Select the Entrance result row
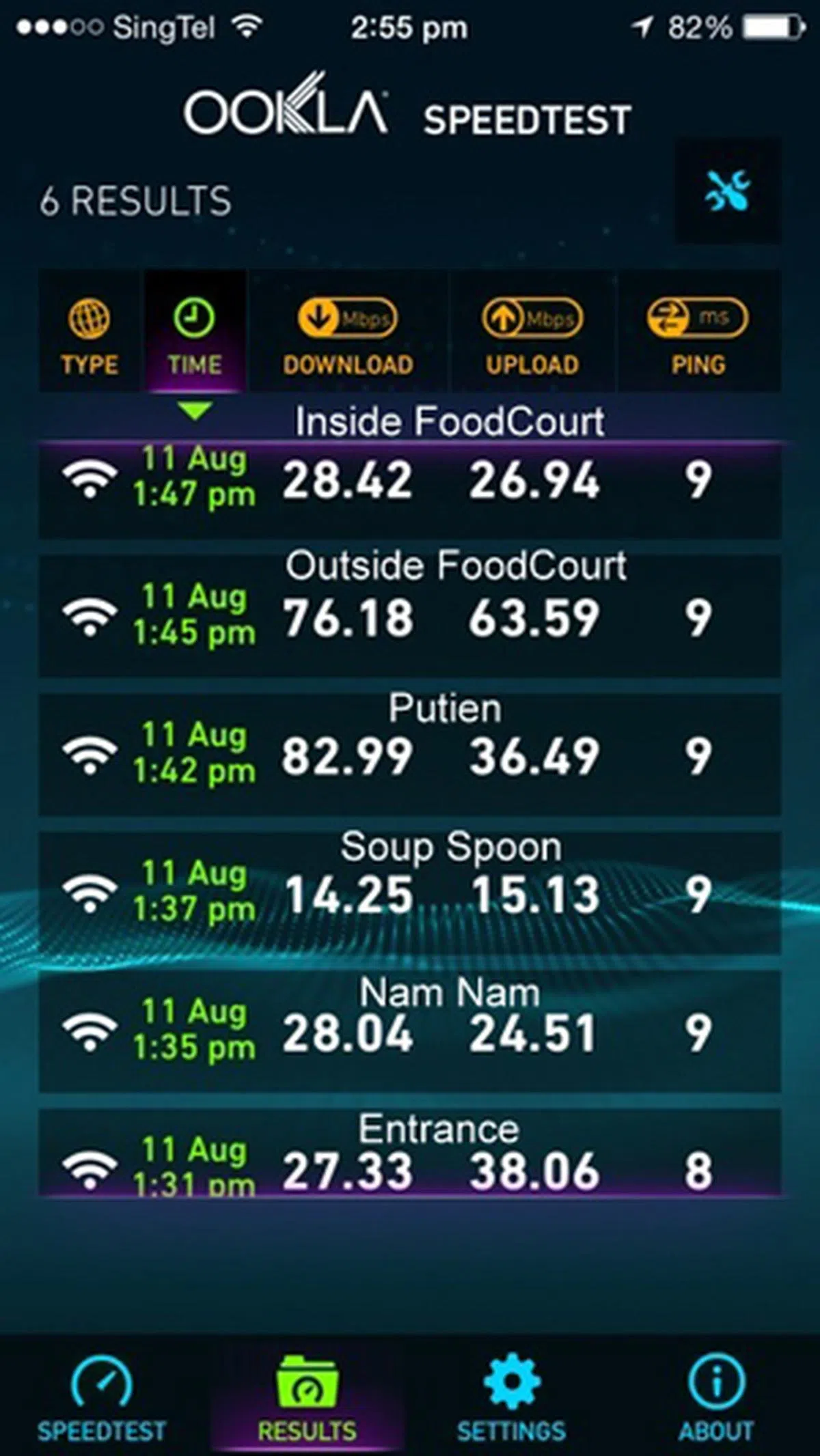This screenshot has width=820, height=1456. click(x=410, y=1161)
